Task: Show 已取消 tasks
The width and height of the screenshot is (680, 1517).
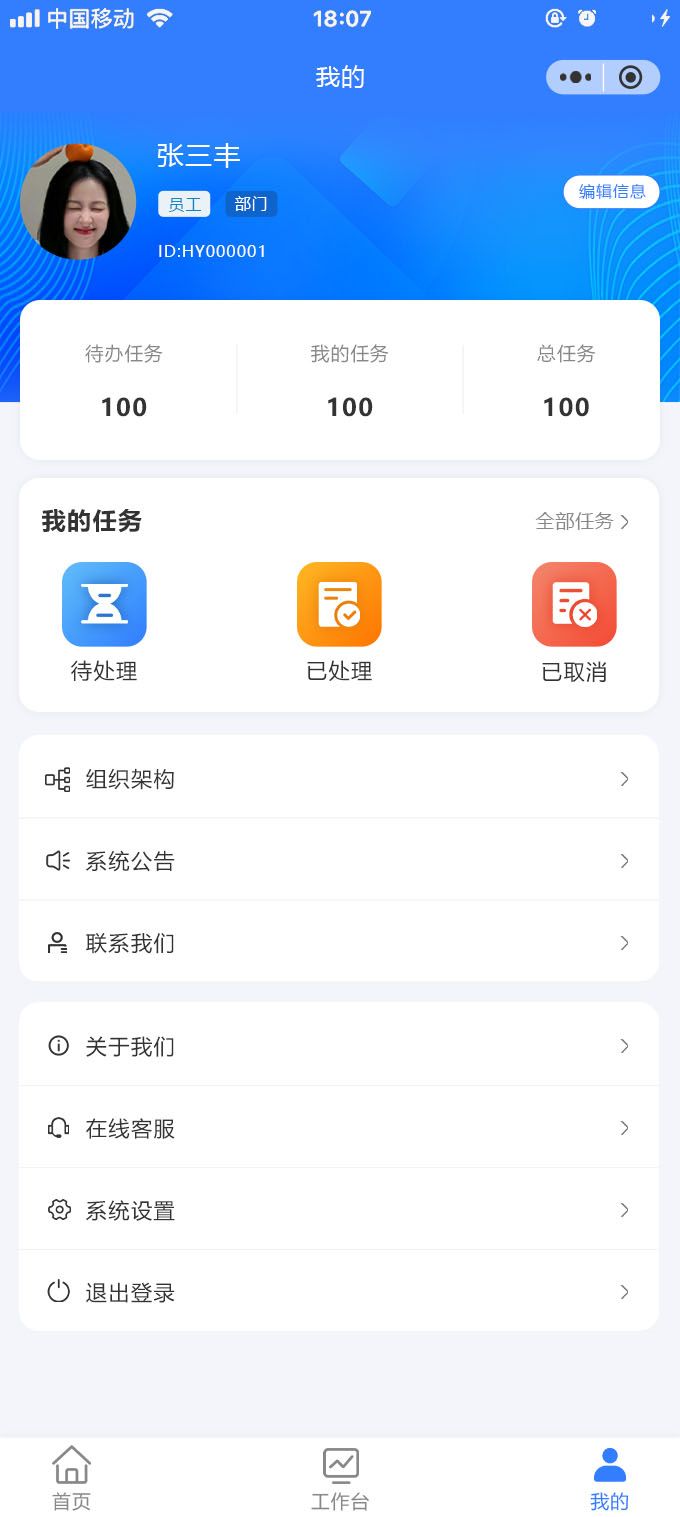Action: point(574,622)
